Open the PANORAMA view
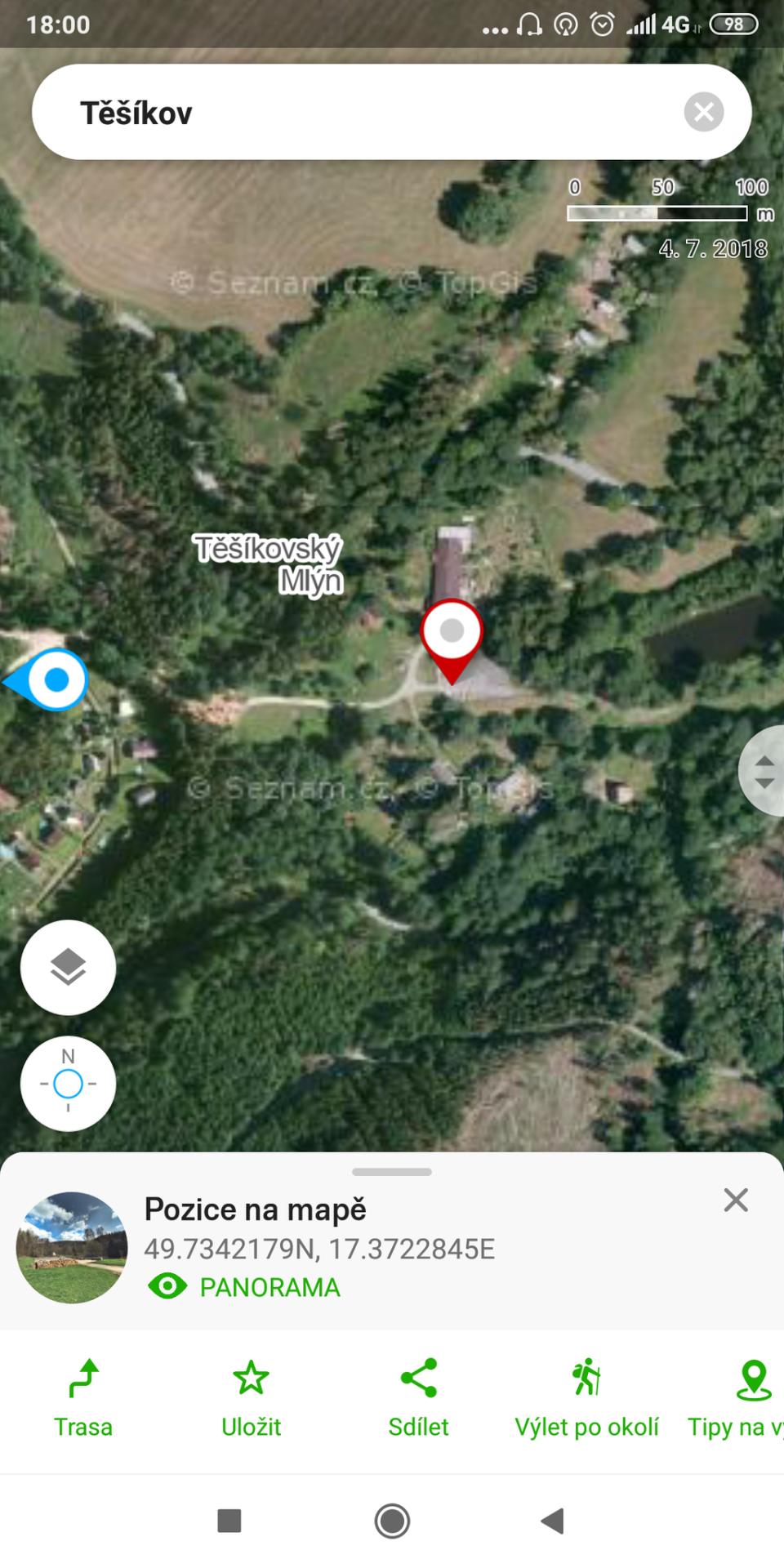The width and height of the screenshot is (784, 1568). pos(245,1287)
